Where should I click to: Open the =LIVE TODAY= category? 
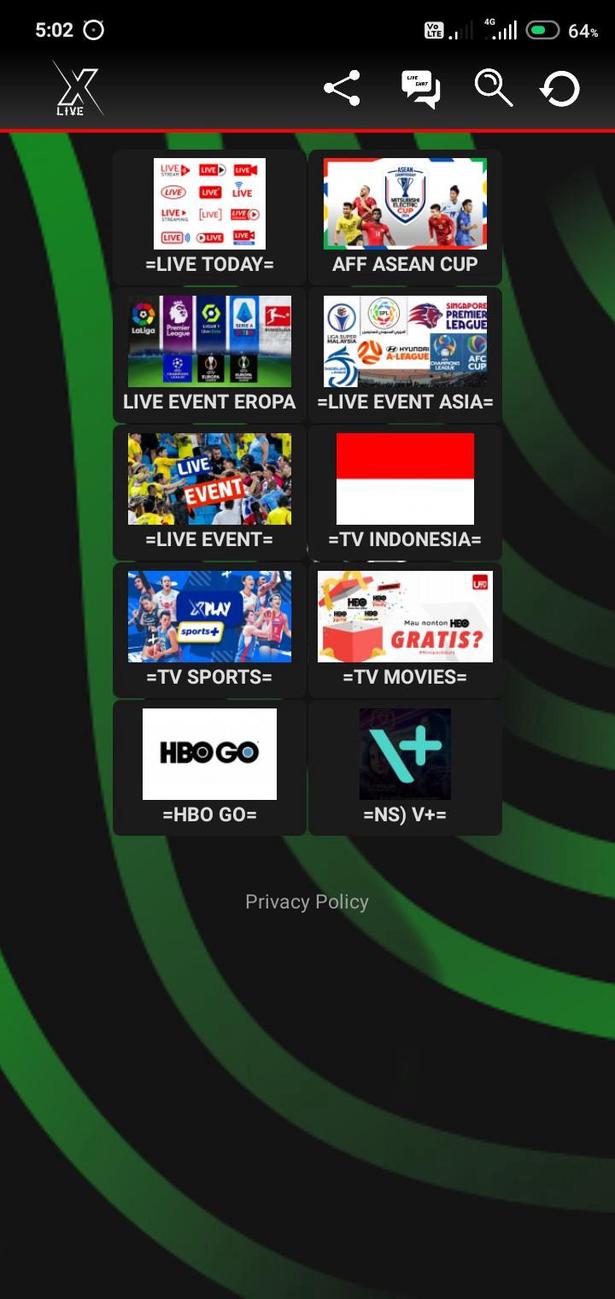pyautogui.click(x=209, y=217)
